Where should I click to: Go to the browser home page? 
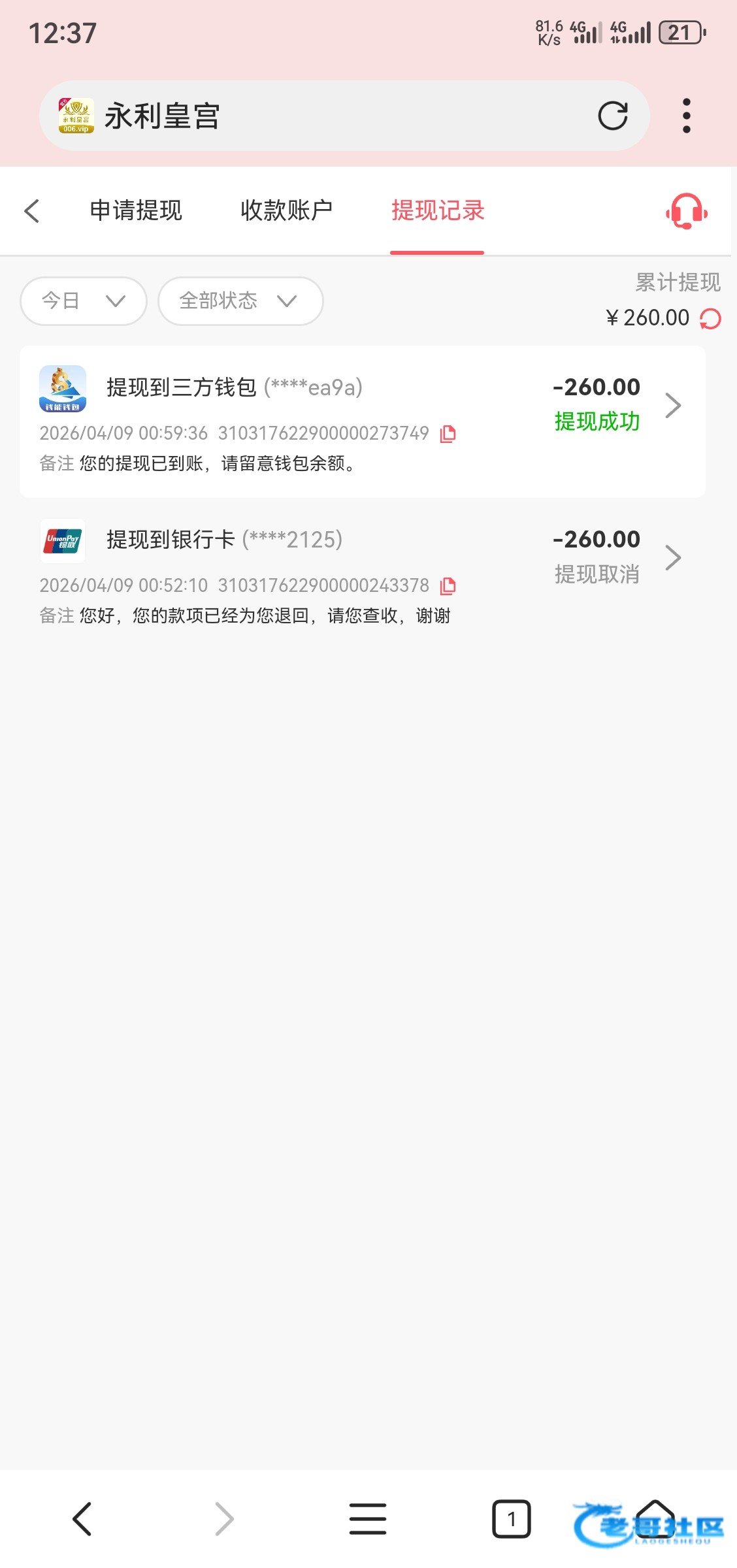655,1518
